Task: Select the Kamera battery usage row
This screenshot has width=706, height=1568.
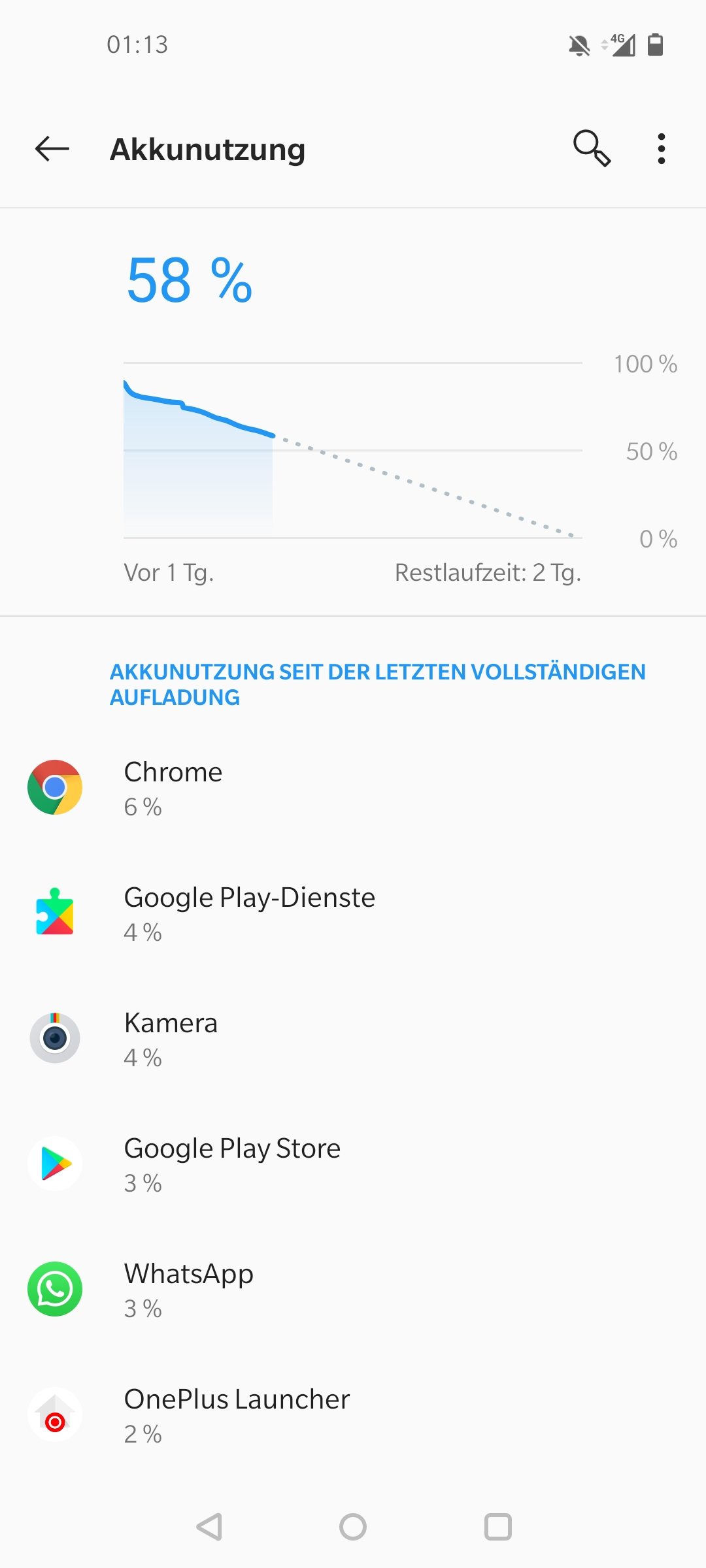Action: pyautogui.click(x=353, y=1039)
